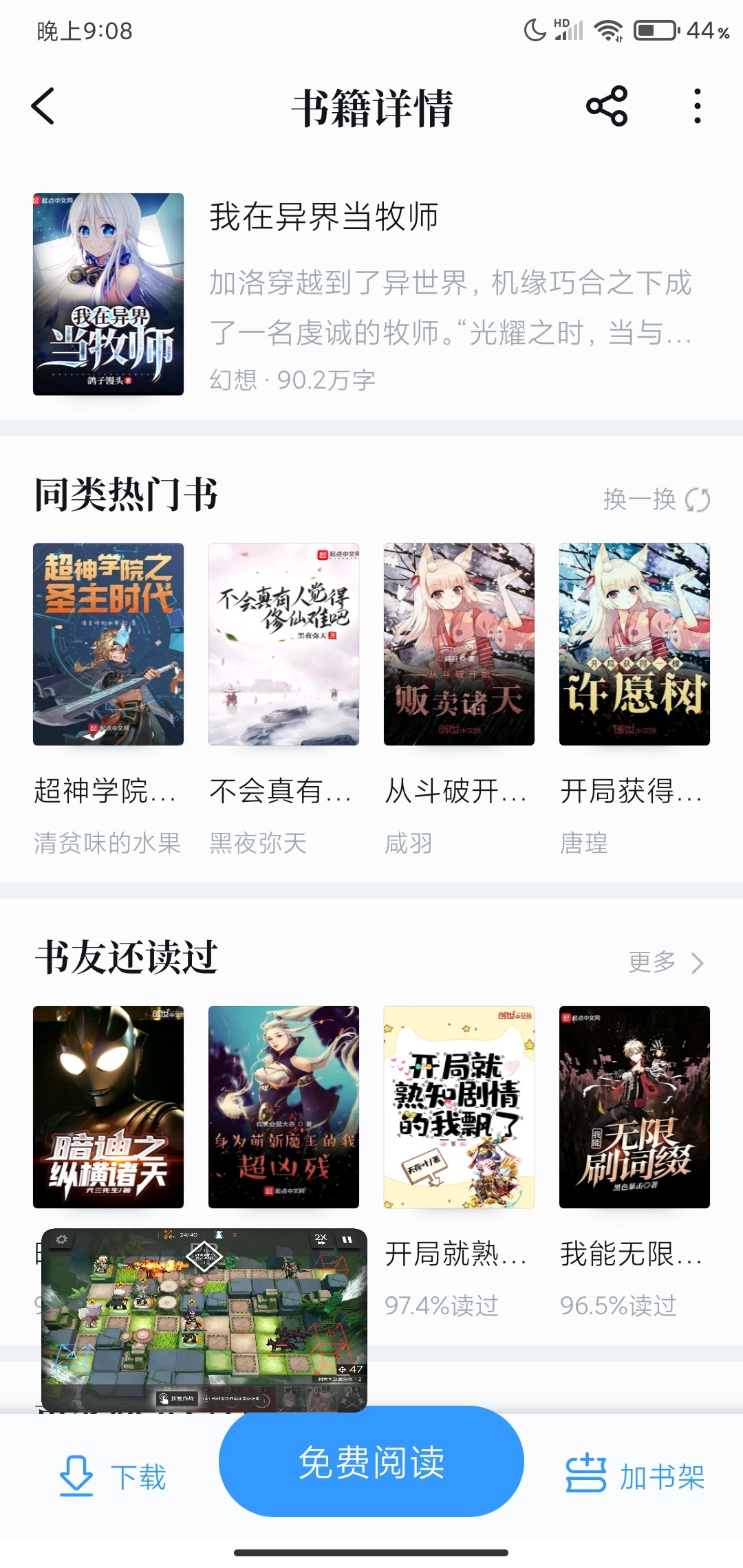
Task: Open book 开局获得许愿树
Action: coord(634,644)
